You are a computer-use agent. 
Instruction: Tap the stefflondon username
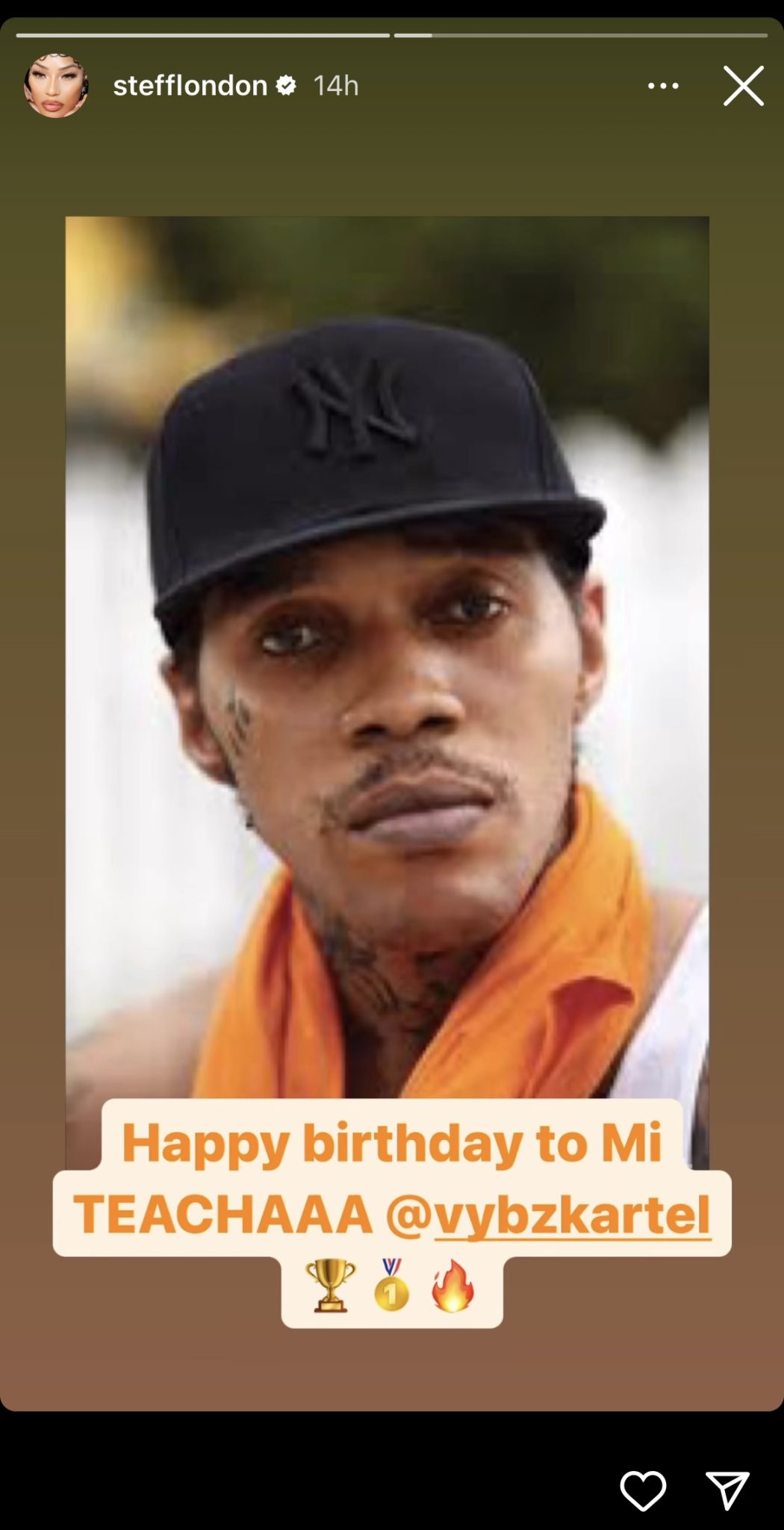tap(190, 86)
